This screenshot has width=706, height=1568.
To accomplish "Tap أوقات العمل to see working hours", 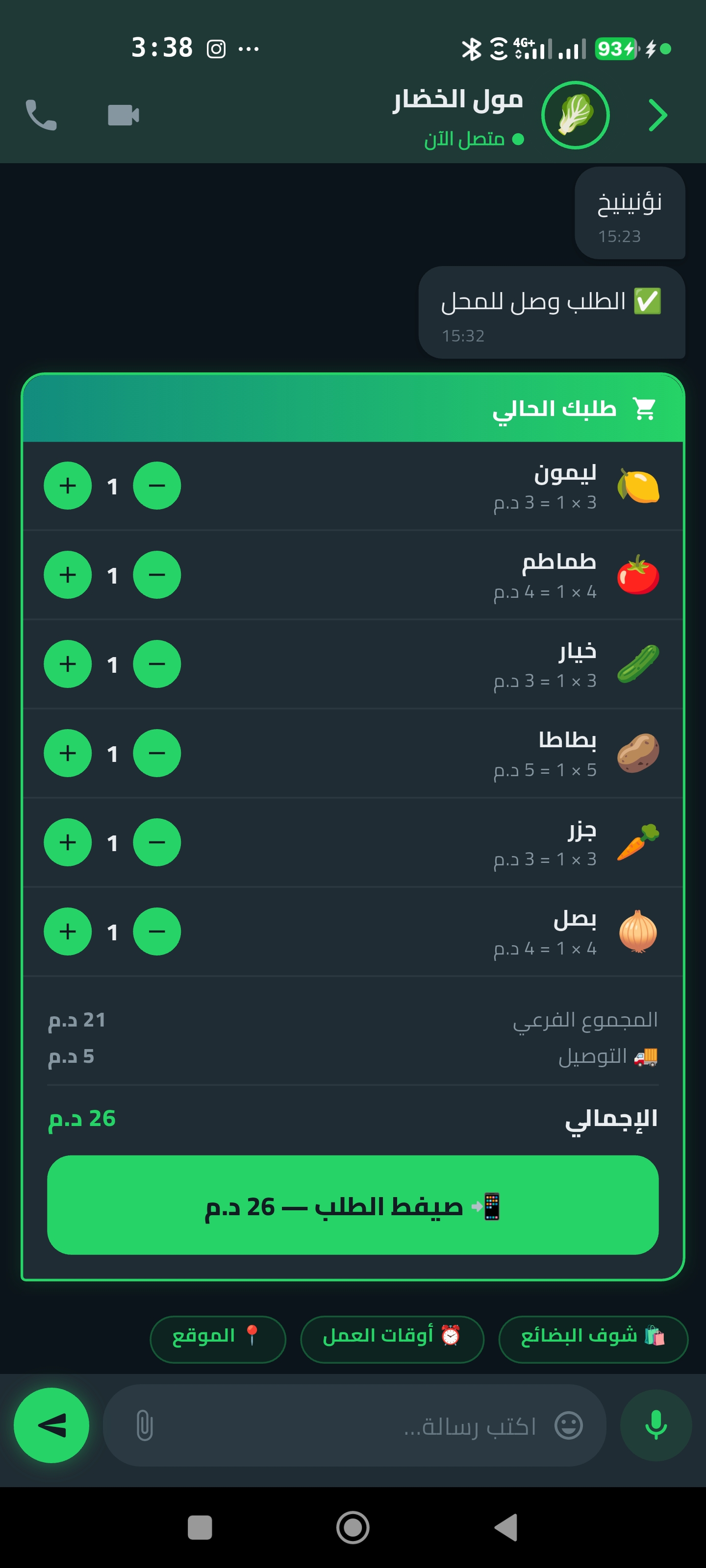I will point(392,1339).
